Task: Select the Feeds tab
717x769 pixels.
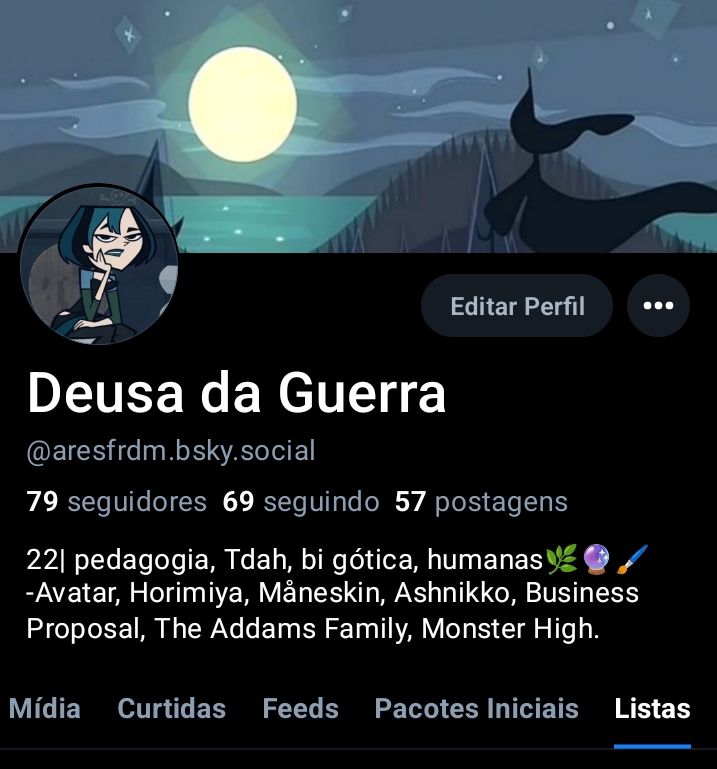Action: tap(301, 709)
